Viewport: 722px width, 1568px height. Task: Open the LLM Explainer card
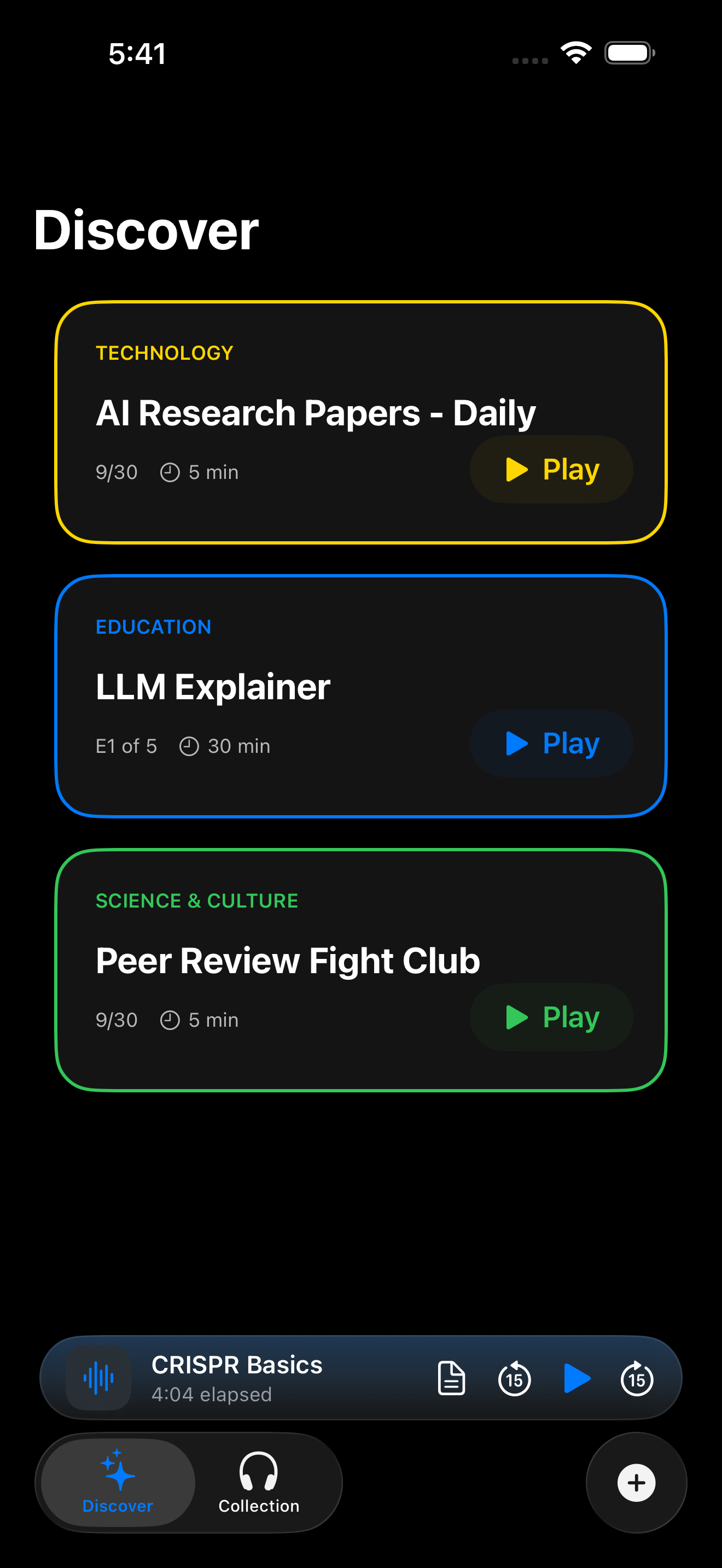361,696
